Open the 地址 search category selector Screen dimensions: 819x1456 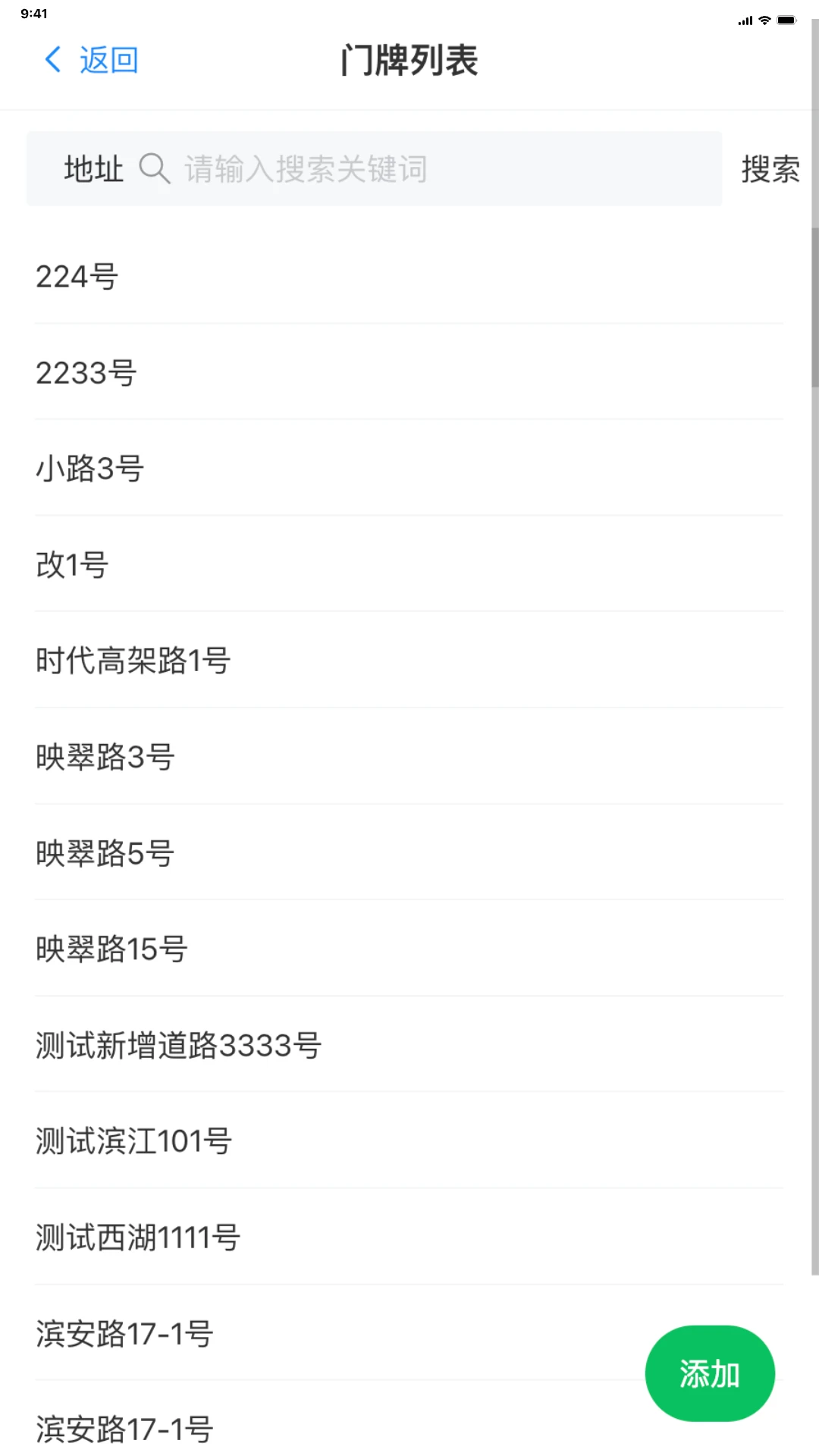[93, 168]
